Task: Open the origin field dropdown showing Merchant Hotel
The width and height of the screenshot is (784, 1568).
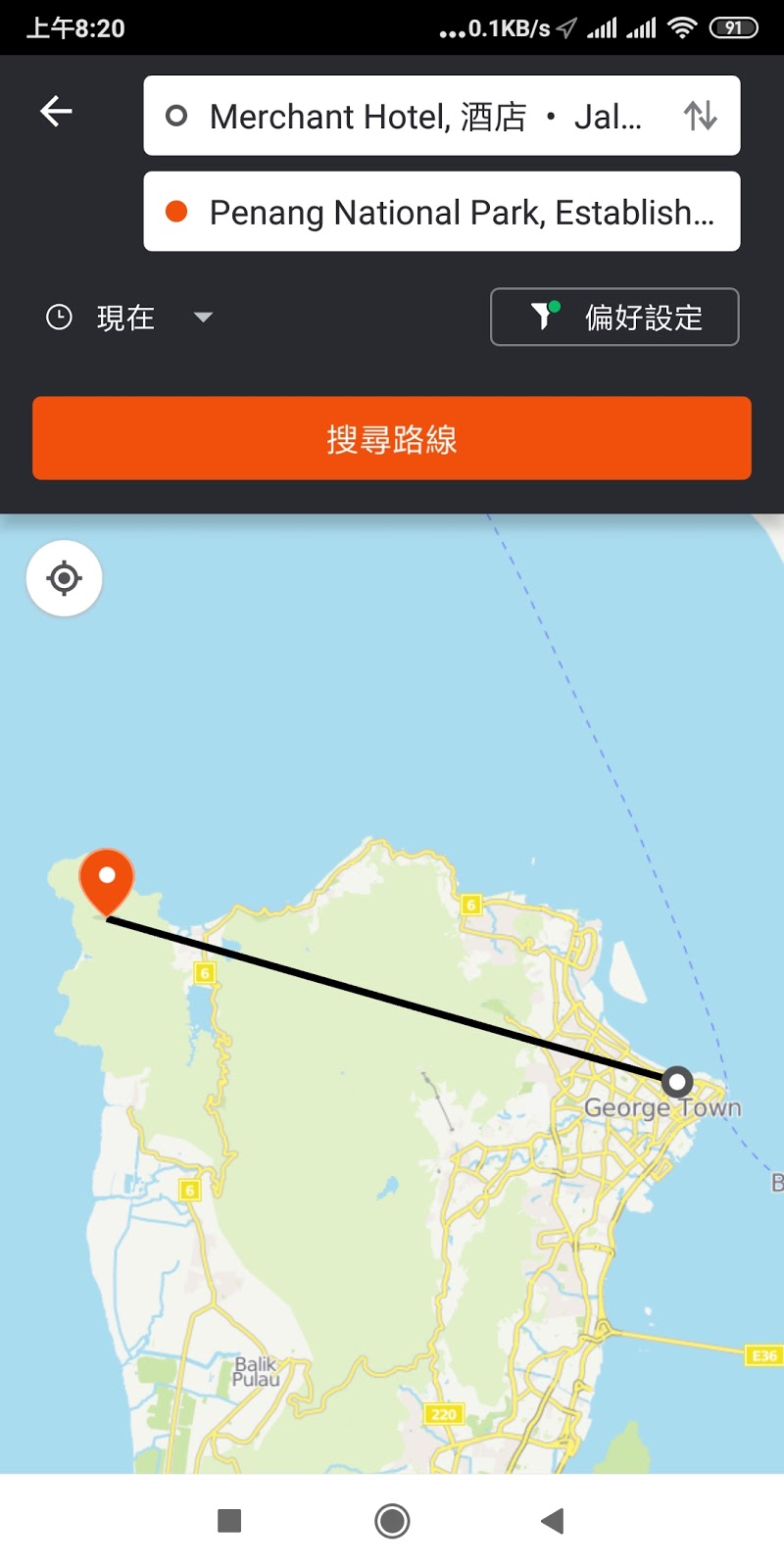Action: click(441, 116)
